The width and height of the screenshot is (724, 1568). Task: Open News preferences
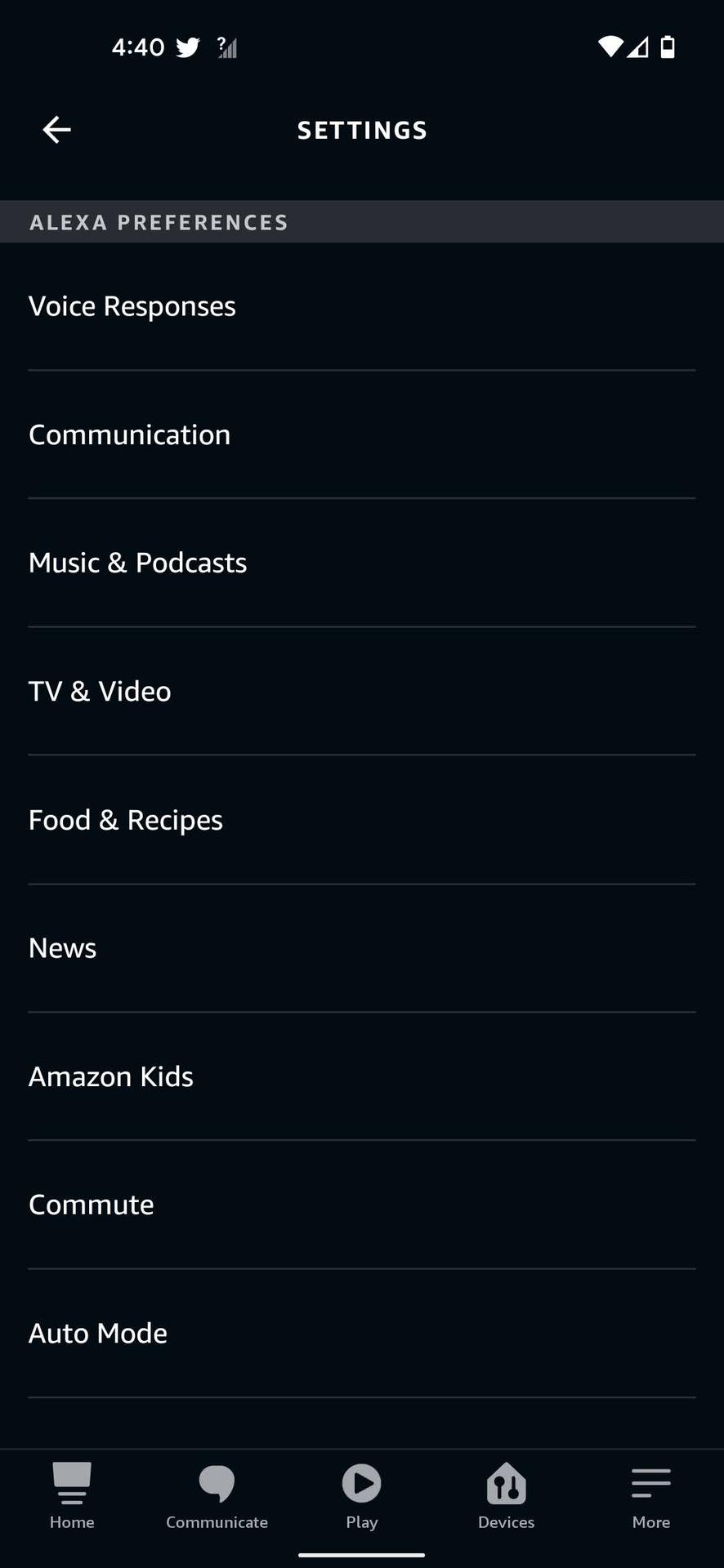361,948
